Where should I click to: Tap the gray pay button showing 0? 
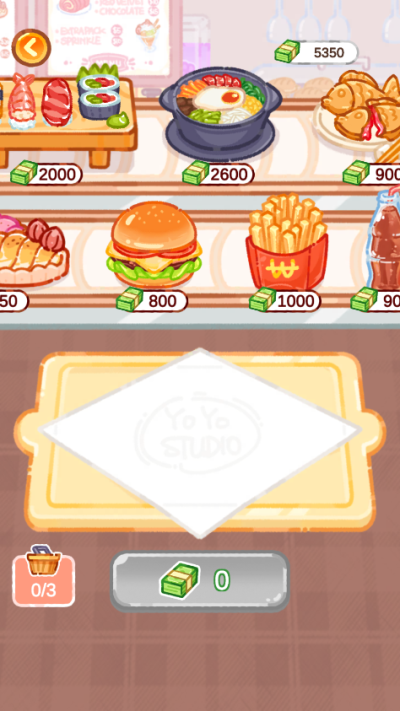[x=200, y=581]
